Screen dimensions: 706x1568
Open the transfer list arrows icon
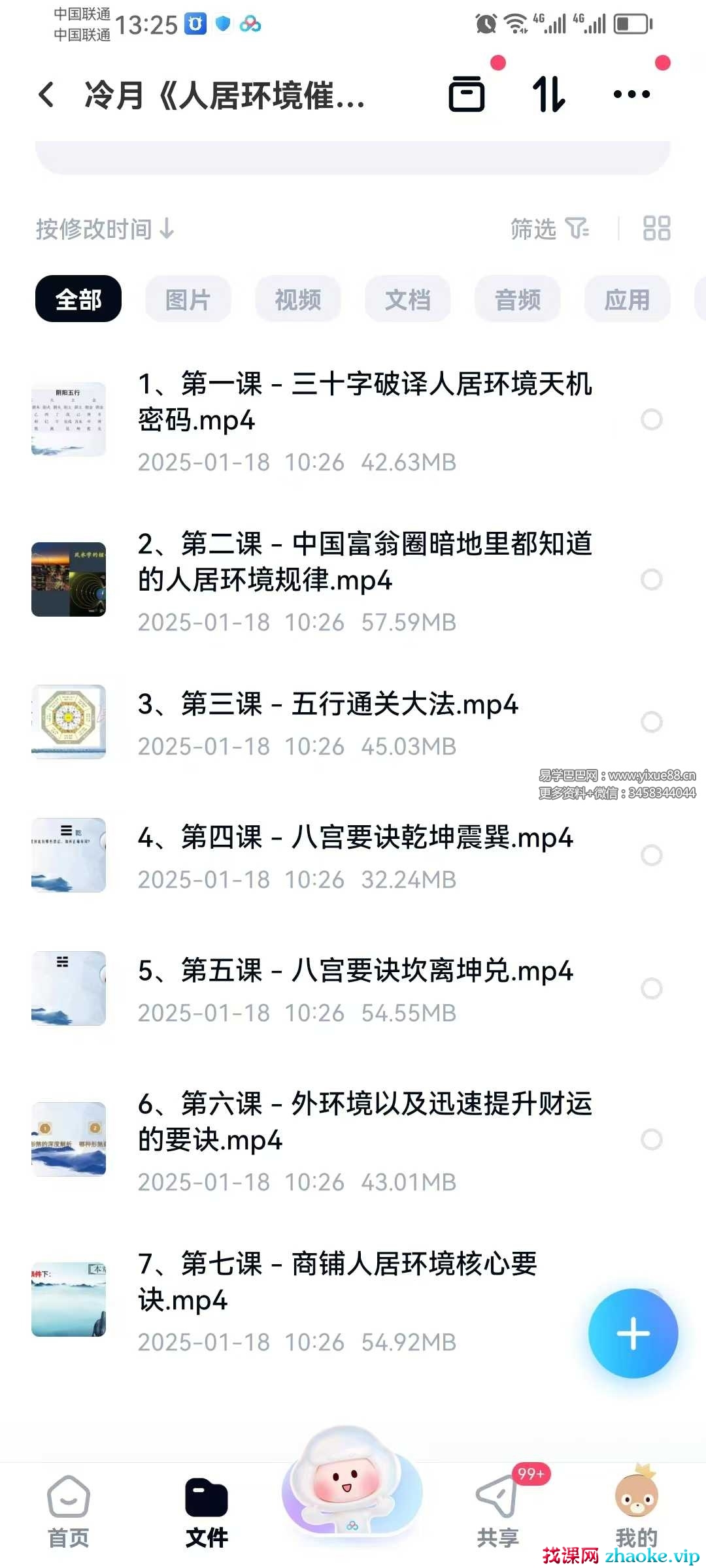pos(548,95)
